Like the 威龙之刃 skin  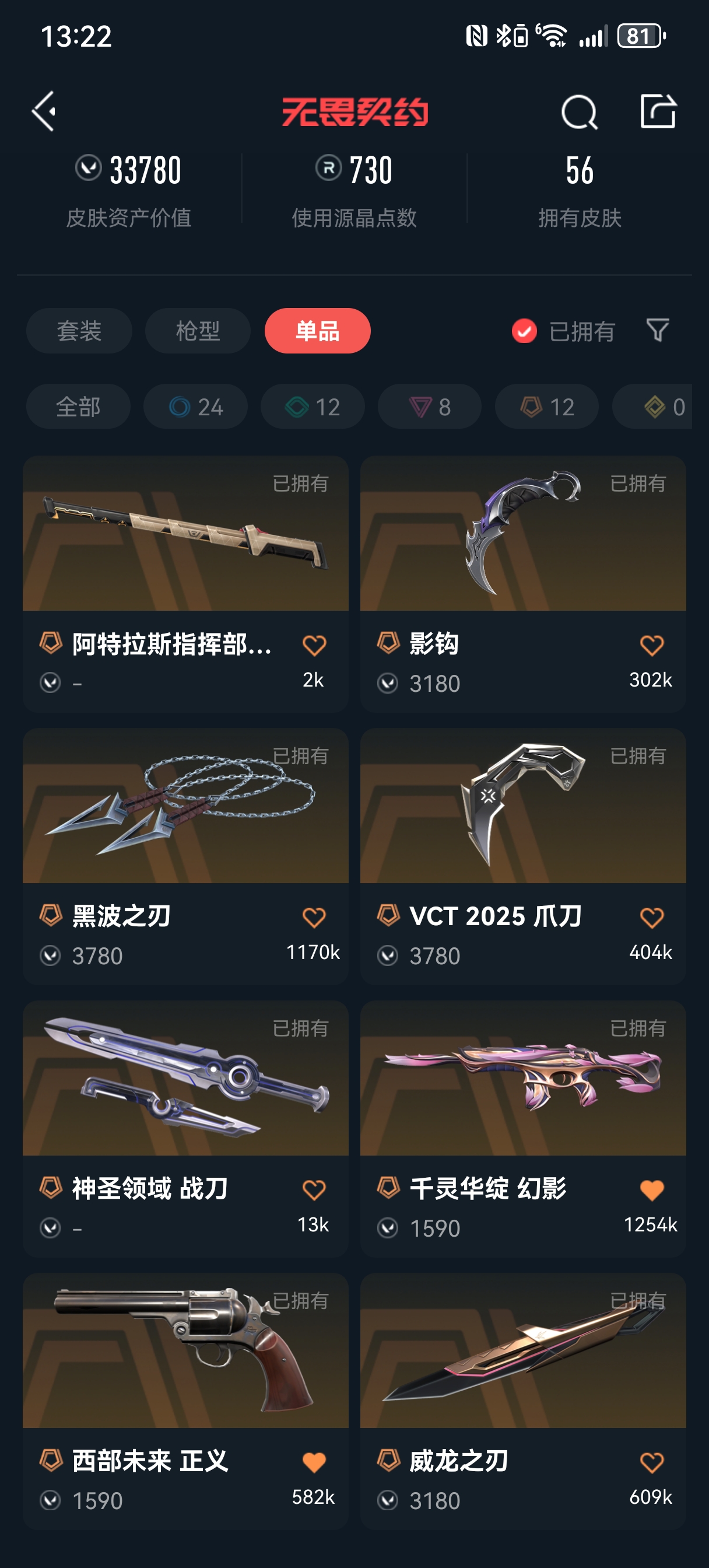(652, 1462)
